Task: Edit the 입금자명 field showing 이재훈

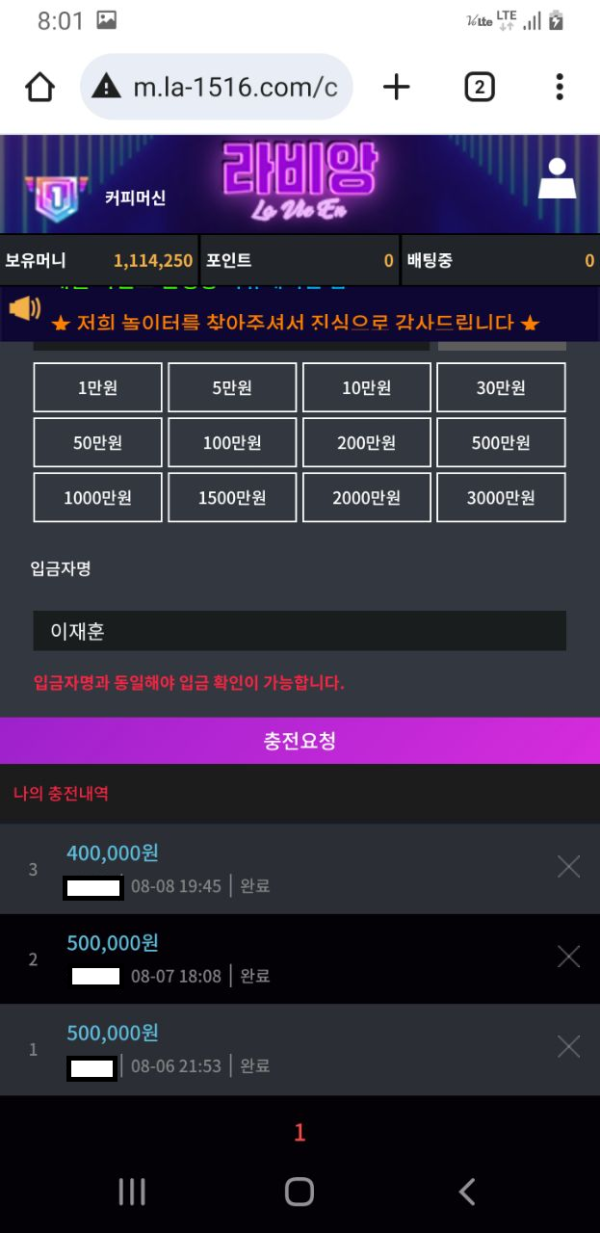Action: (299, 631)
